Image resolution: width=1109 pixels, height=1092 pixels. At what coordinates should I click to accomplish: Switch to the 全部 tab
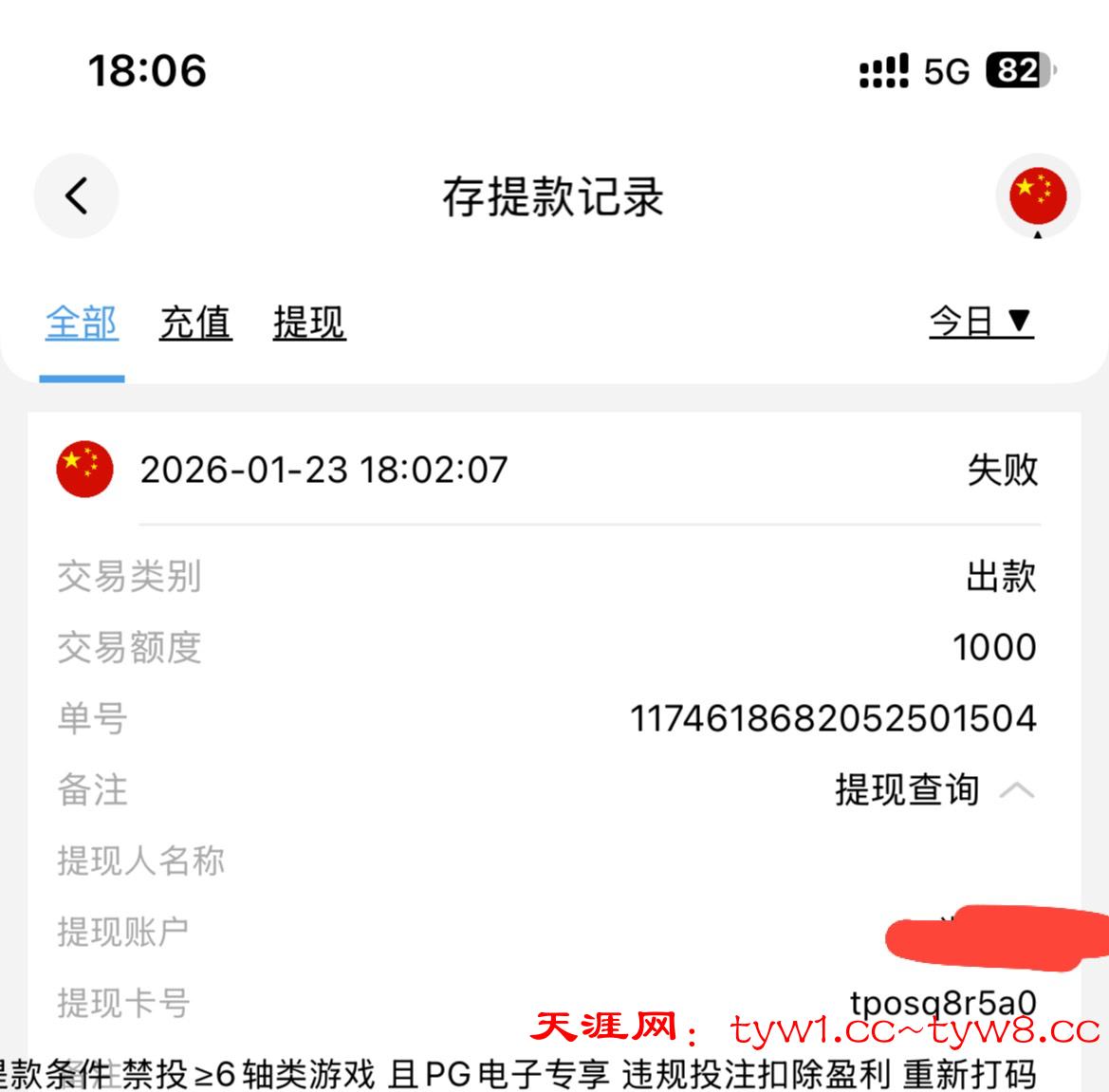point(82,324)
